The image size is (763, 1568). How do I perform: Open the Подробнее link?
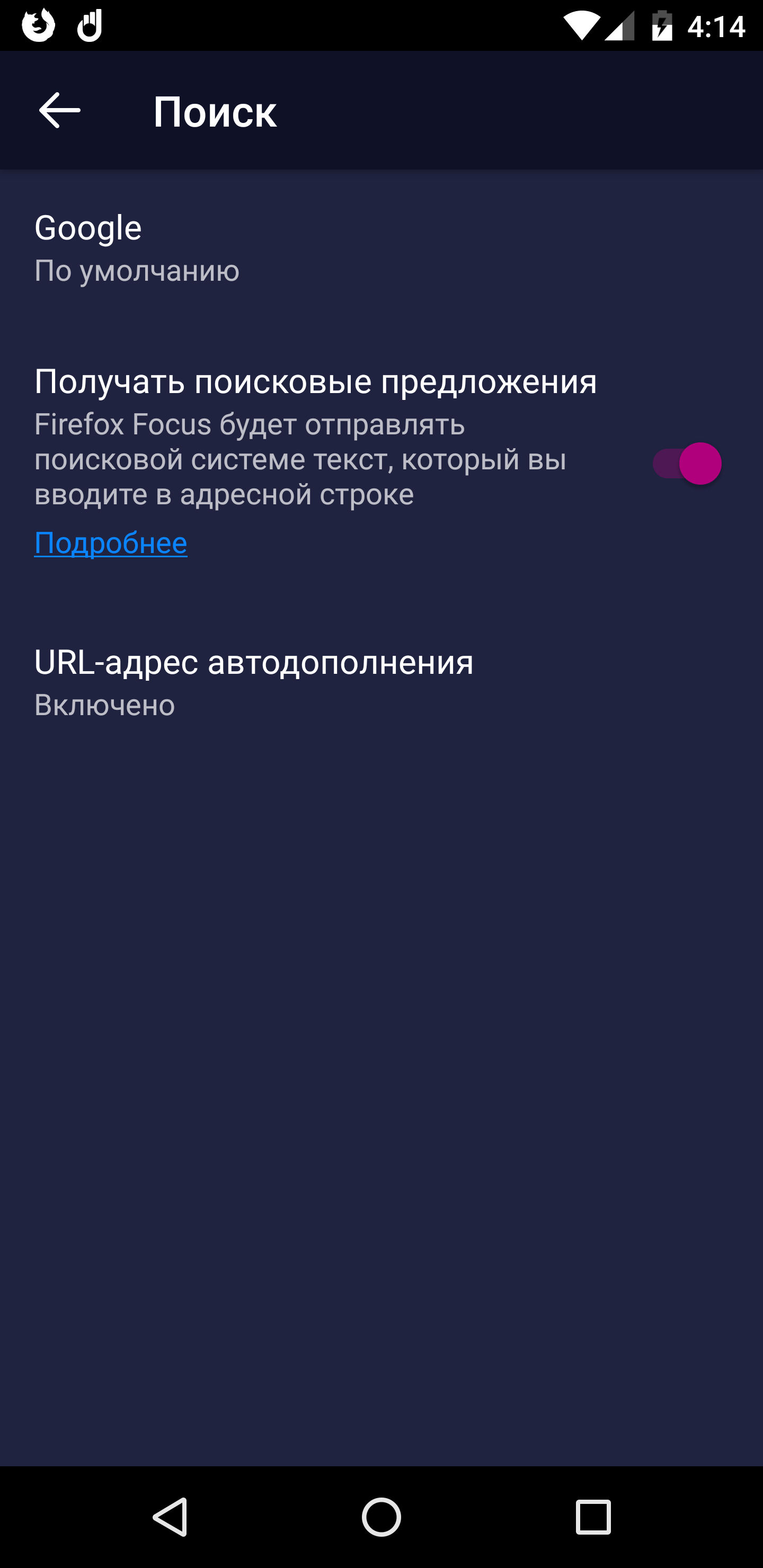tap(111, 543)
